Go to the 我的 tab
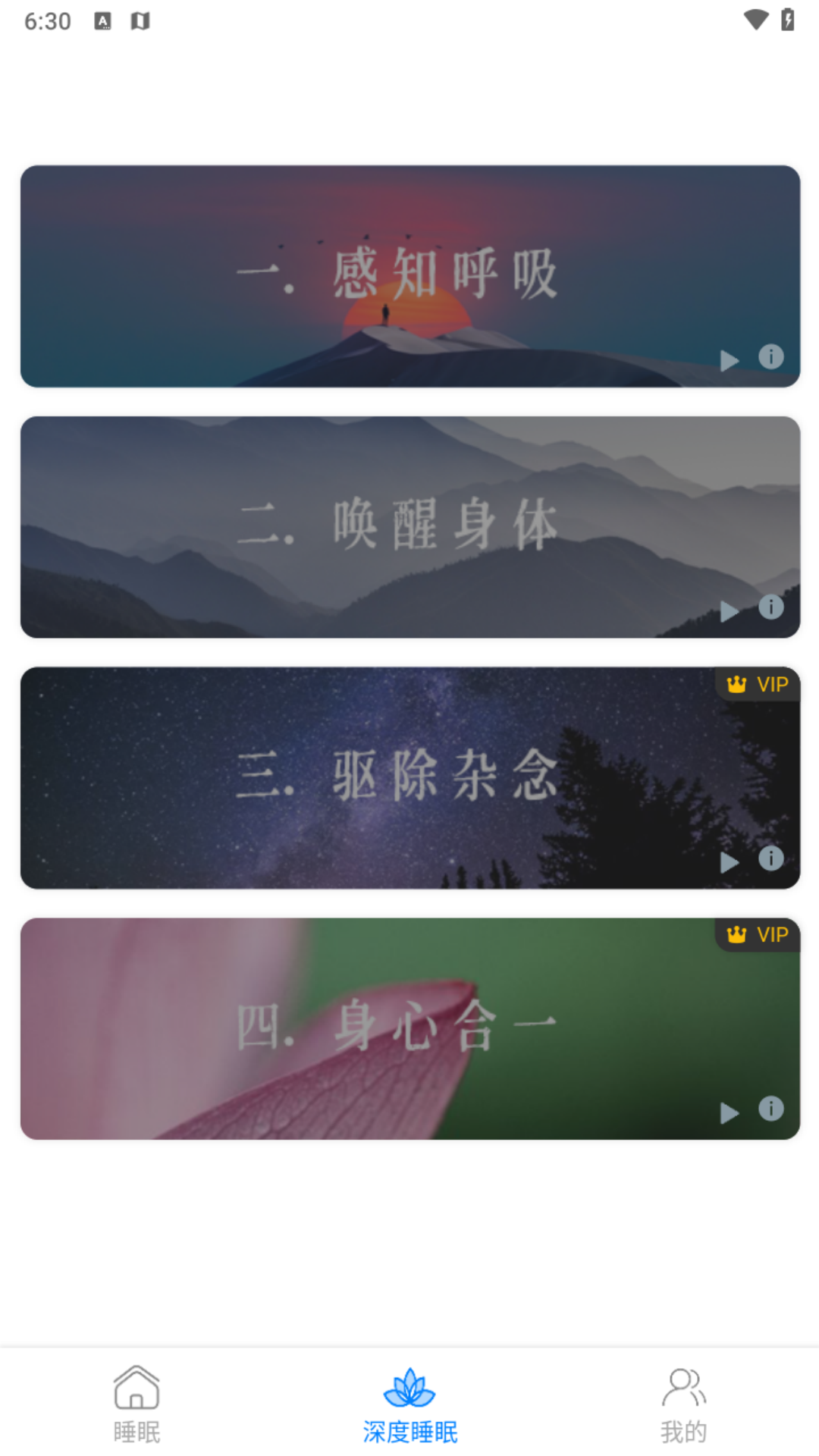Screen dimensions: 819x1456 [682, 1404]
